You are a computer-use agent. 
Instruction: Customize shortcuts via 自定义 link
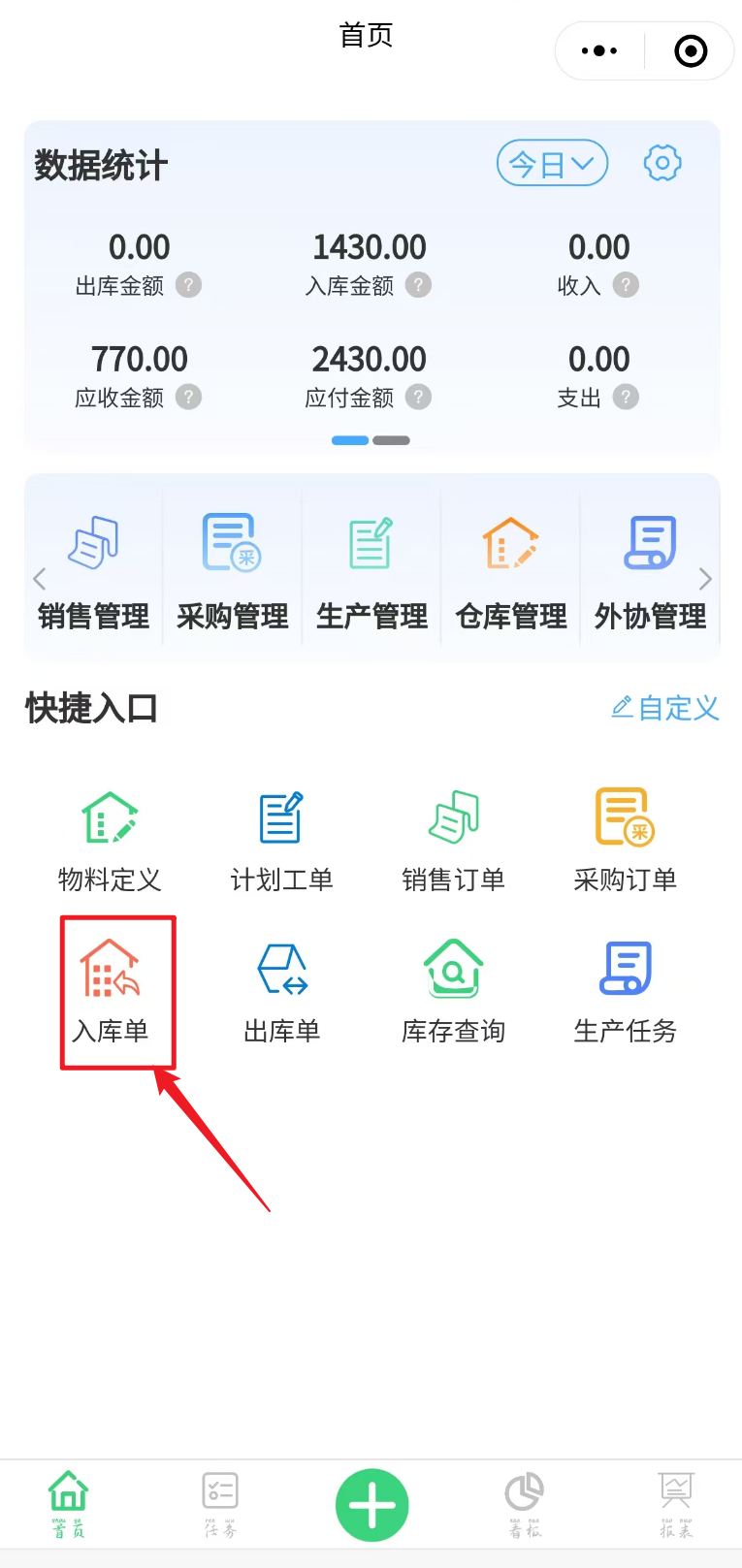665,708
